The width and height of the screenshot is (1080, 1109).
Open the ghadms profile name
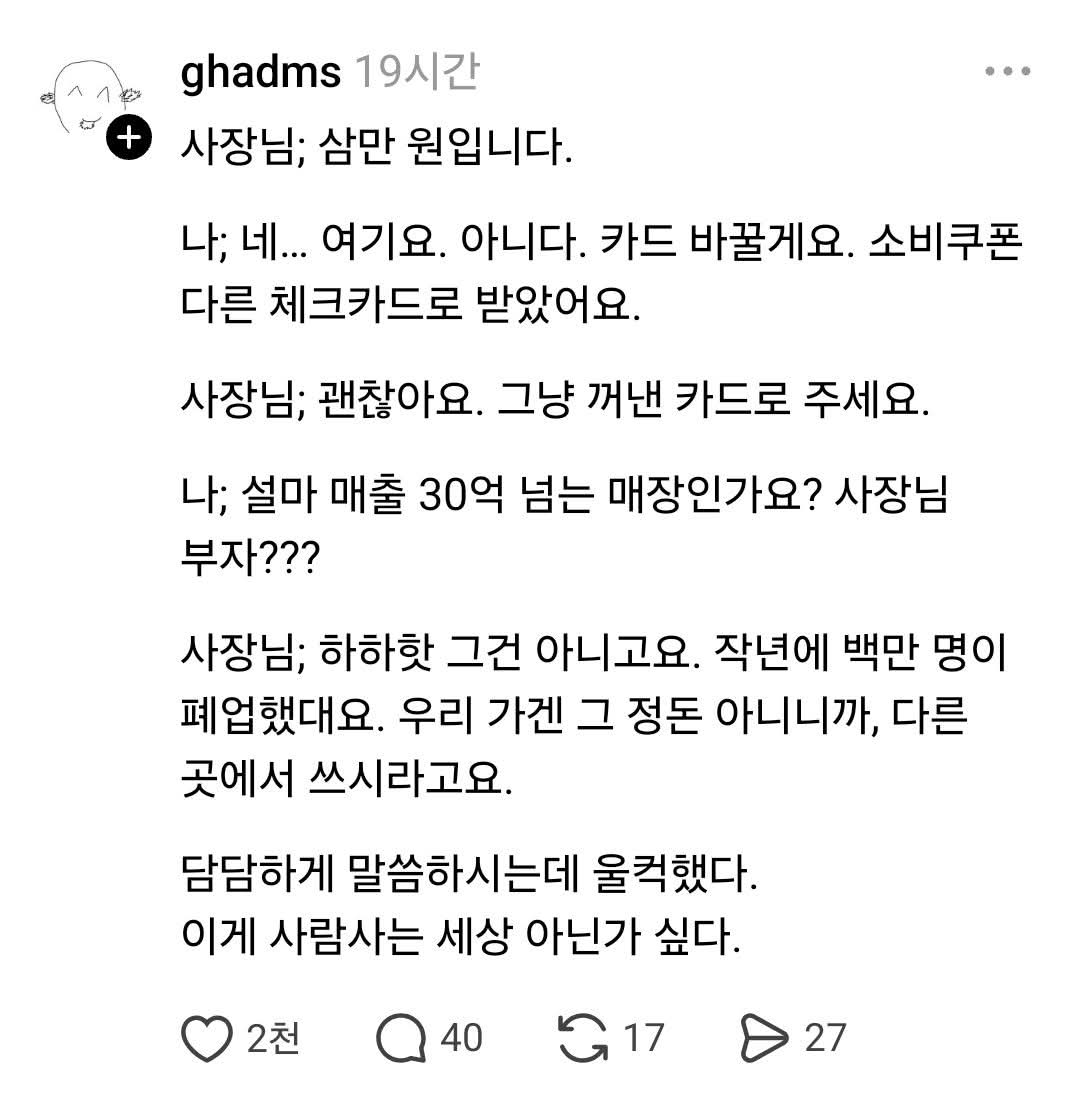click(261, 74)
